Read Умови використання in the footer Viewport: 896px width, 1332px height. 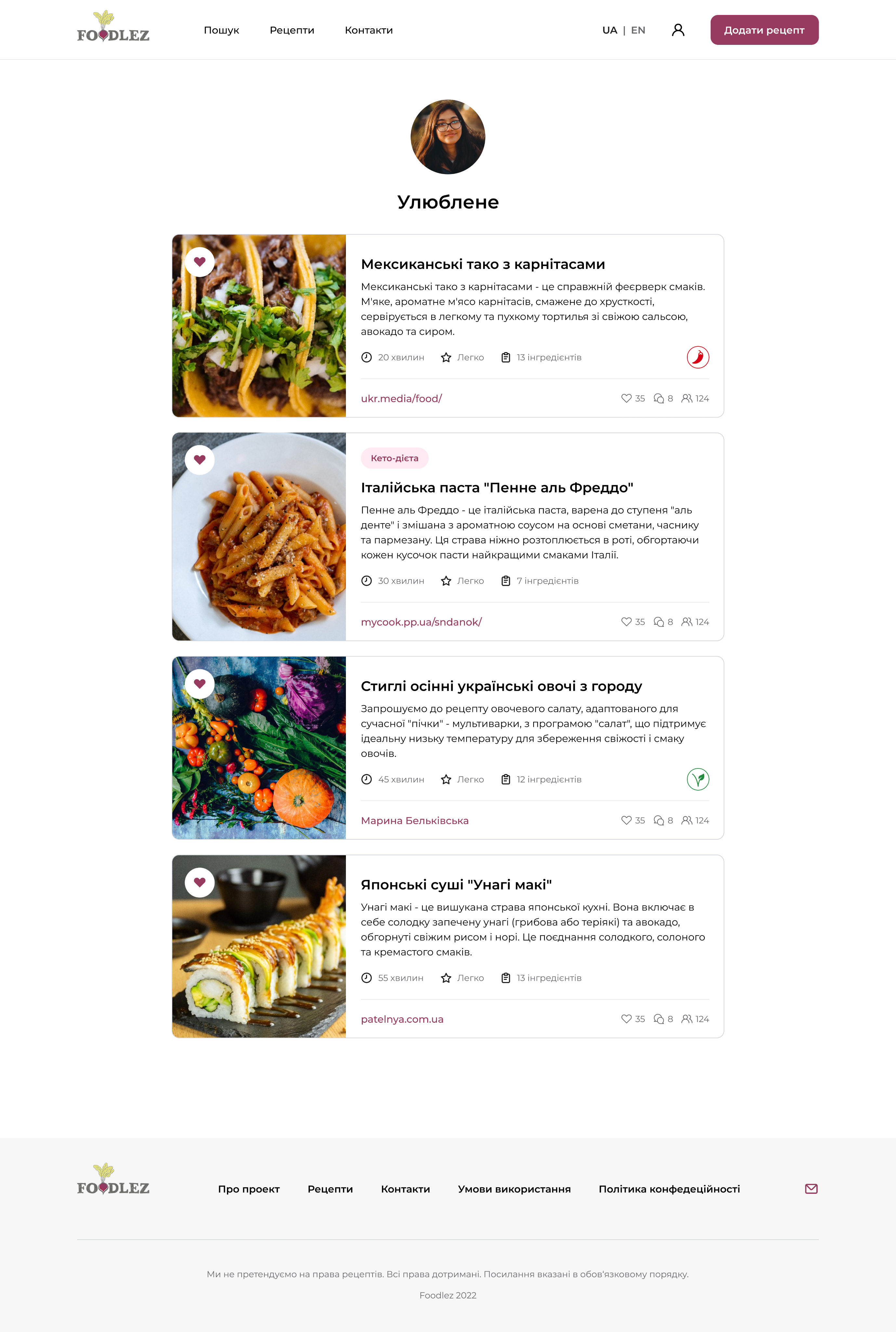514,1189
